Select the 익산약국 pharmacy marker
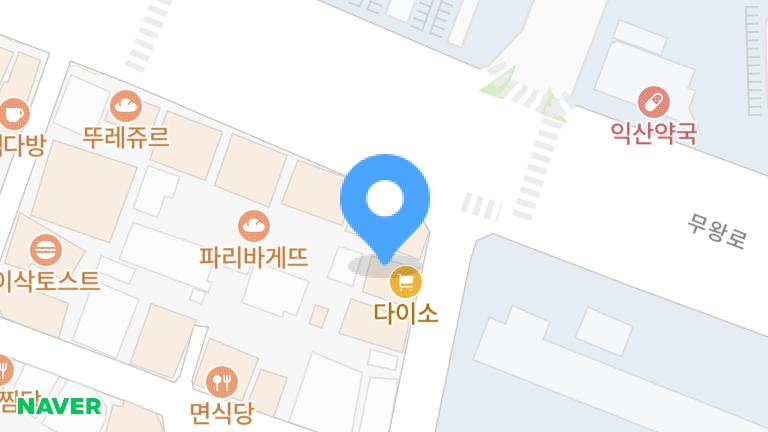This screenshot has width=768, height=432. click(653, 101)
